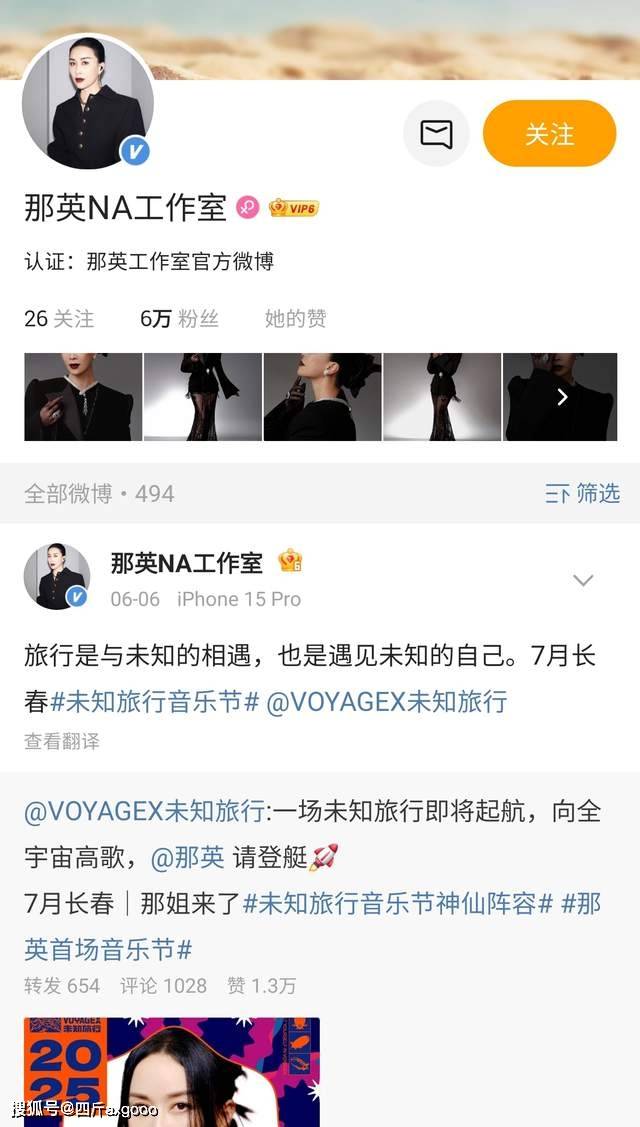Expand the photo strip with the arrow
The image size is (640, 1127).
coord(562,397)
